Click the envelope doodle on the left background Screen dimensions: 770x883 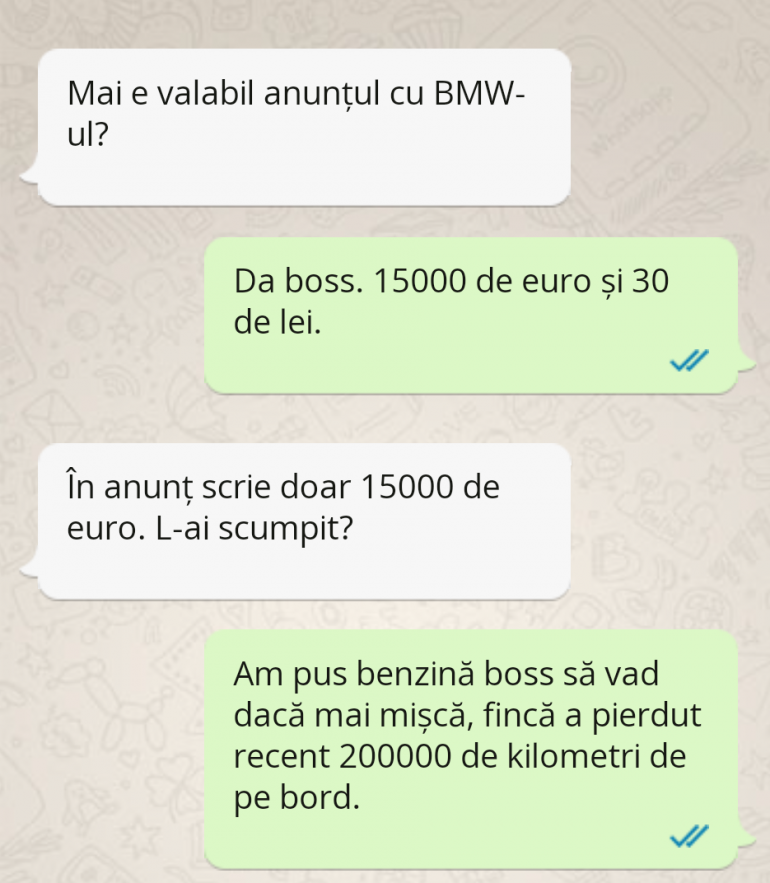(x=50, y=410)
